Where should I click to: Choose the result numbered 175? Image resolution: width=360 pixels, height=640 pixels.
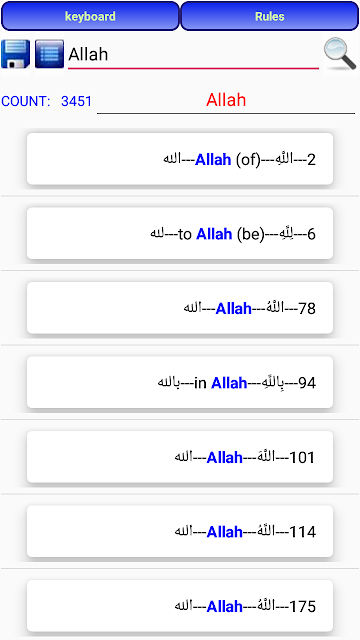tap(180, 606)
